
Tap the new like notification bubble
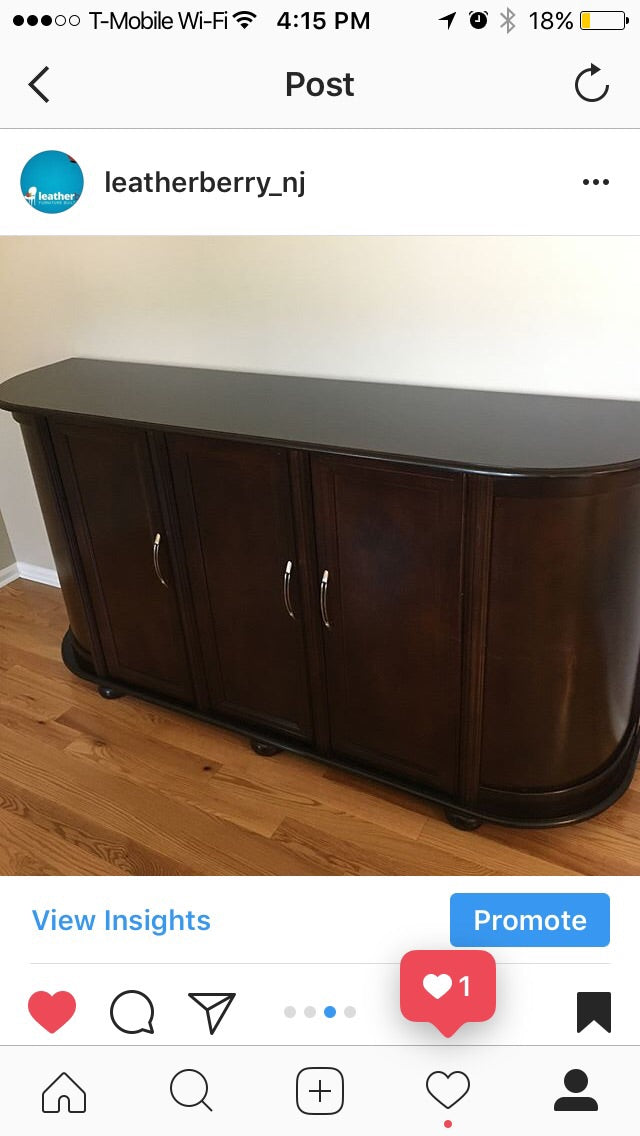click(x=447, y=987)
